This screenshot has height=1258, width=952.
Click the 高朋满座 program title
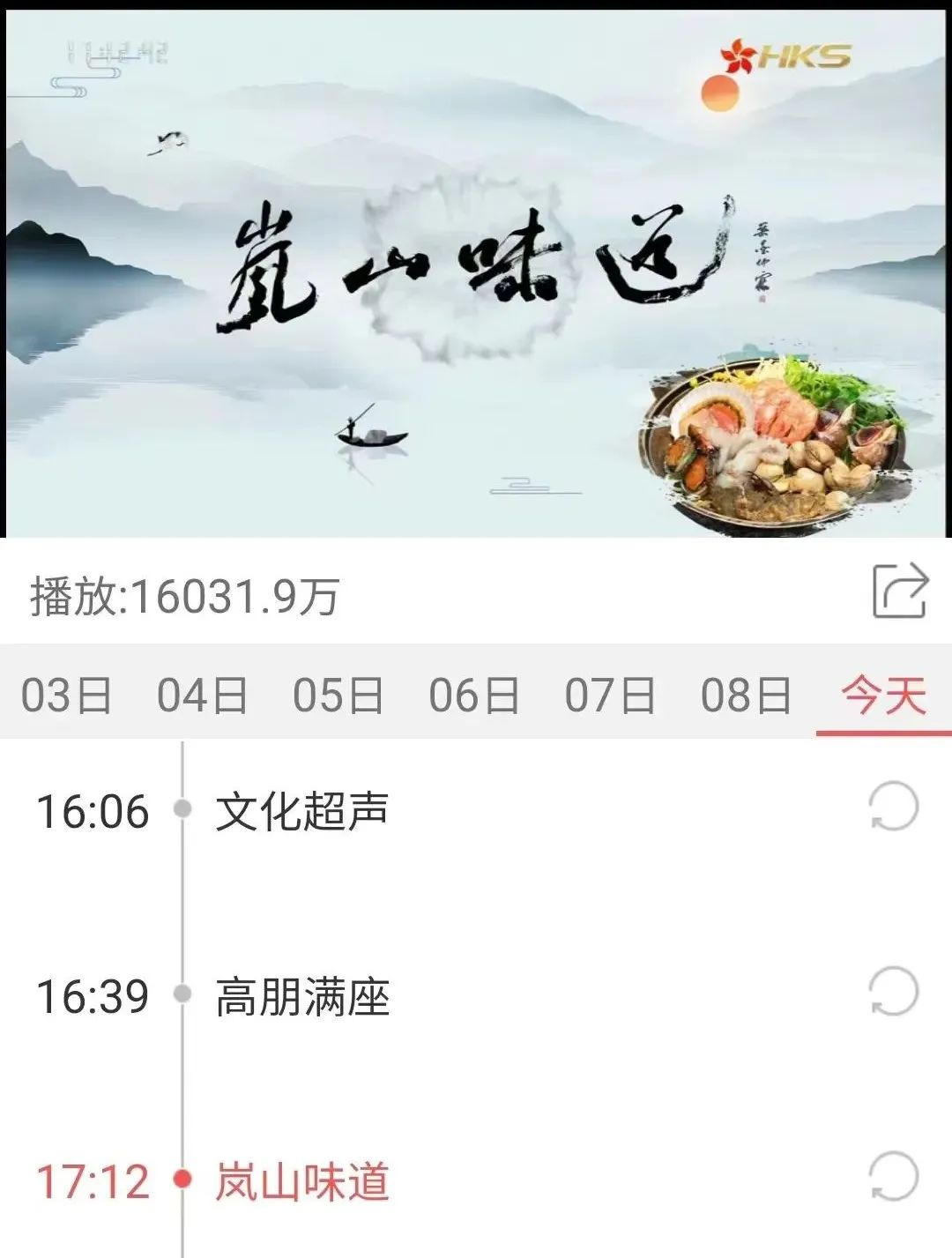[304, 995]
